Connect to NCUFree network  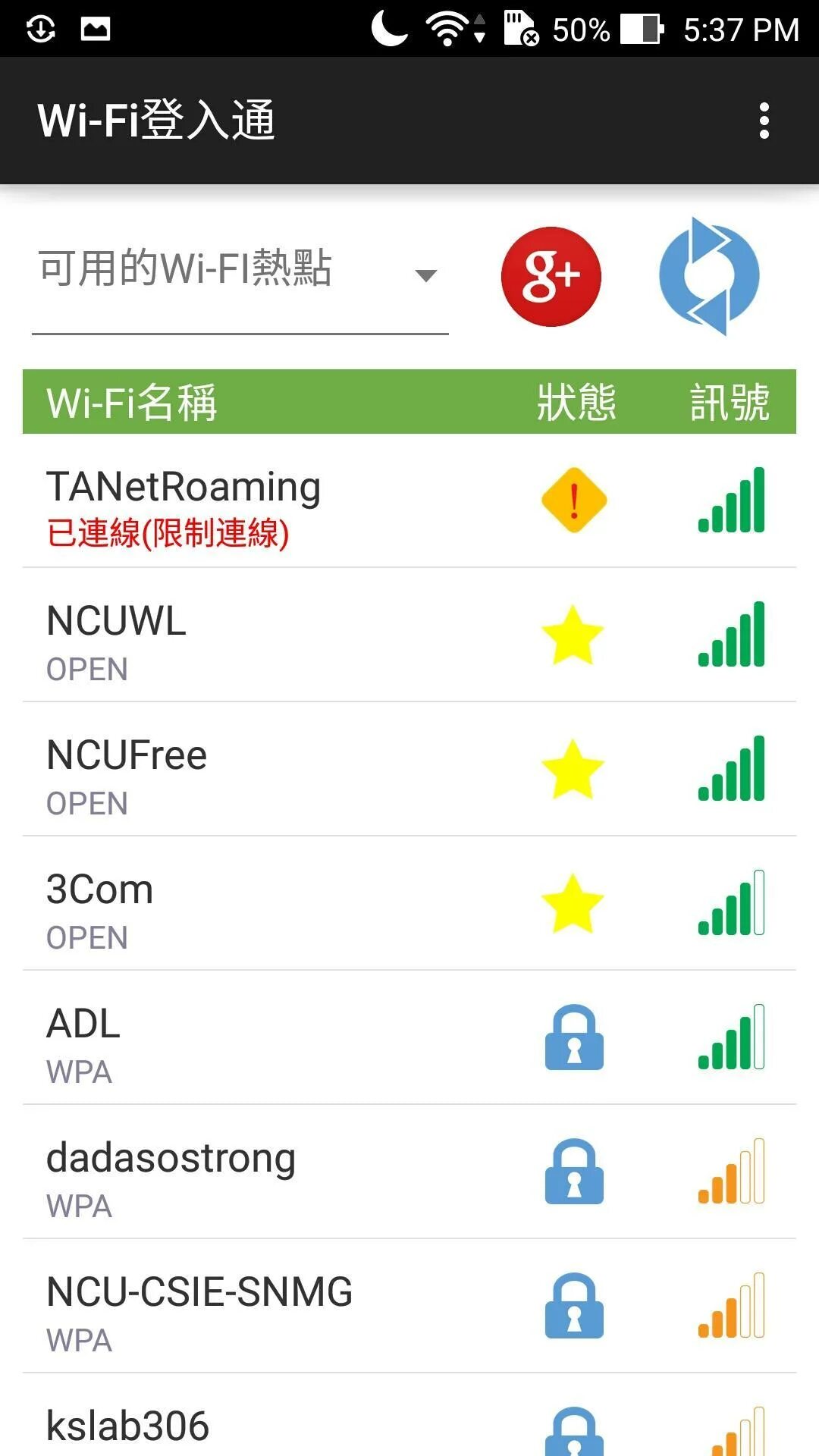(409, 770)
